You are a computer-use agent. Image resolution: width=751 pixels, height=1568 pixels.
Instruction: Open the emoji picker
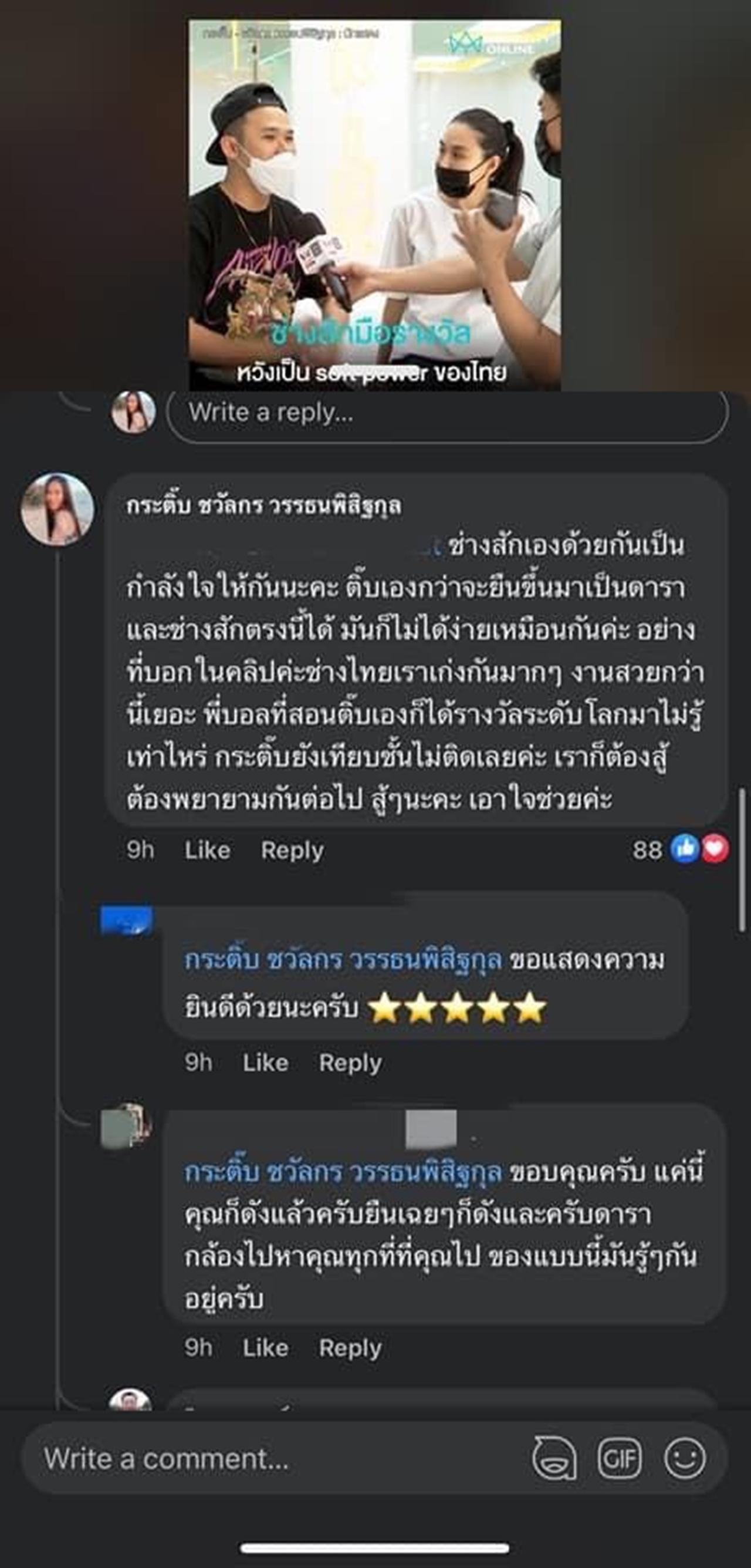click(685, 1458)
